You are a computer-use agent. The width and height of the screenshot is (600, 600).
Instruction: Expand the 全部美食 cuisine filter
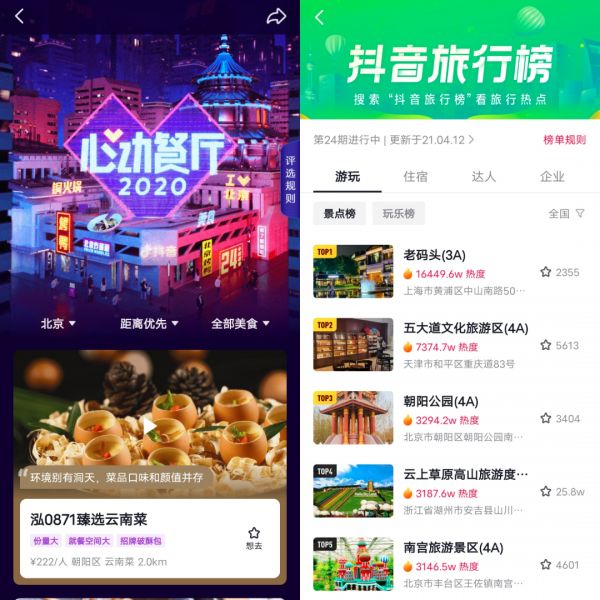(x=239, y=324)
